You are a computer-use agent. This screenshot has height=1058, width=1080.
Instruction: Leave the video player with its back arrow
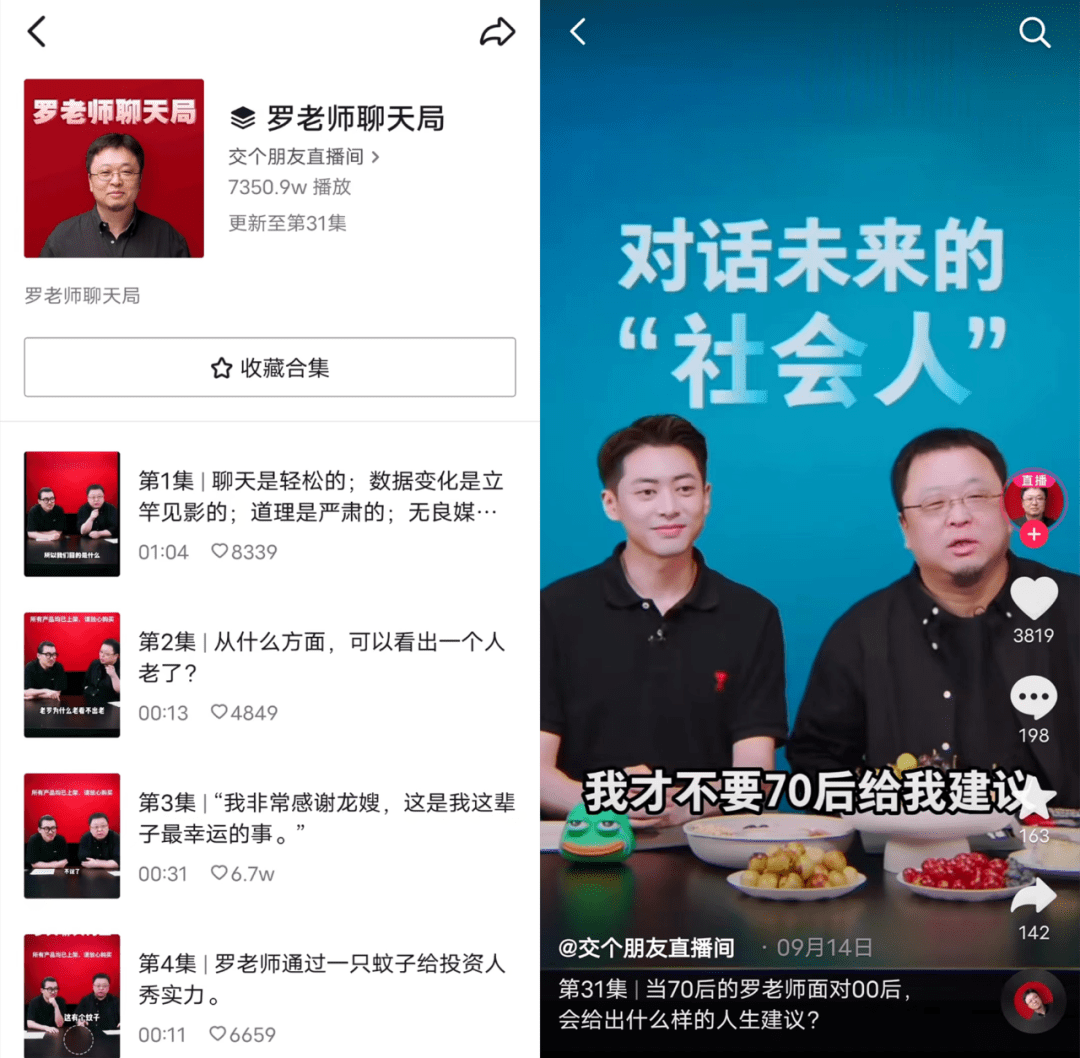pyautogui.click(x=577, y=32)
